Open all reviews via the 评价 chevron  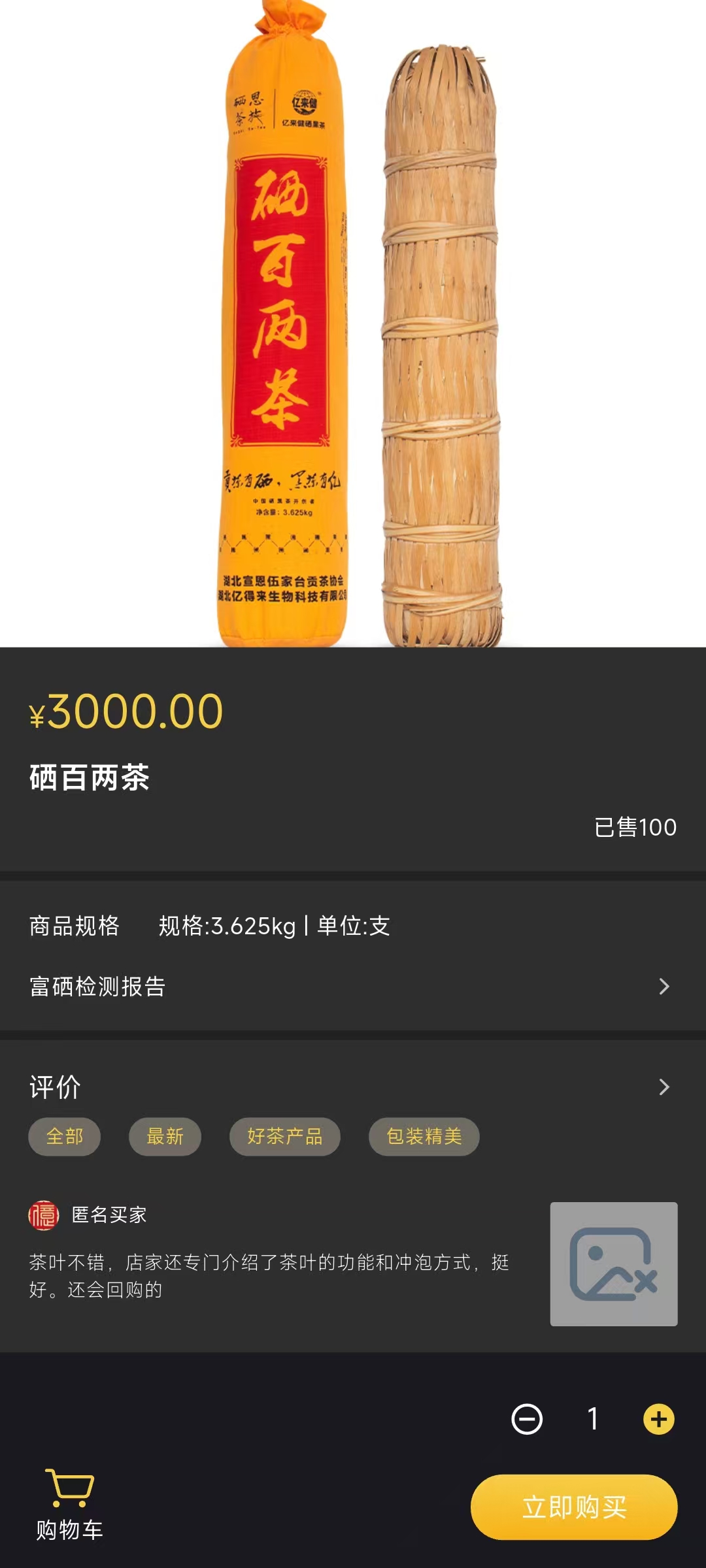coord(665,1086)
